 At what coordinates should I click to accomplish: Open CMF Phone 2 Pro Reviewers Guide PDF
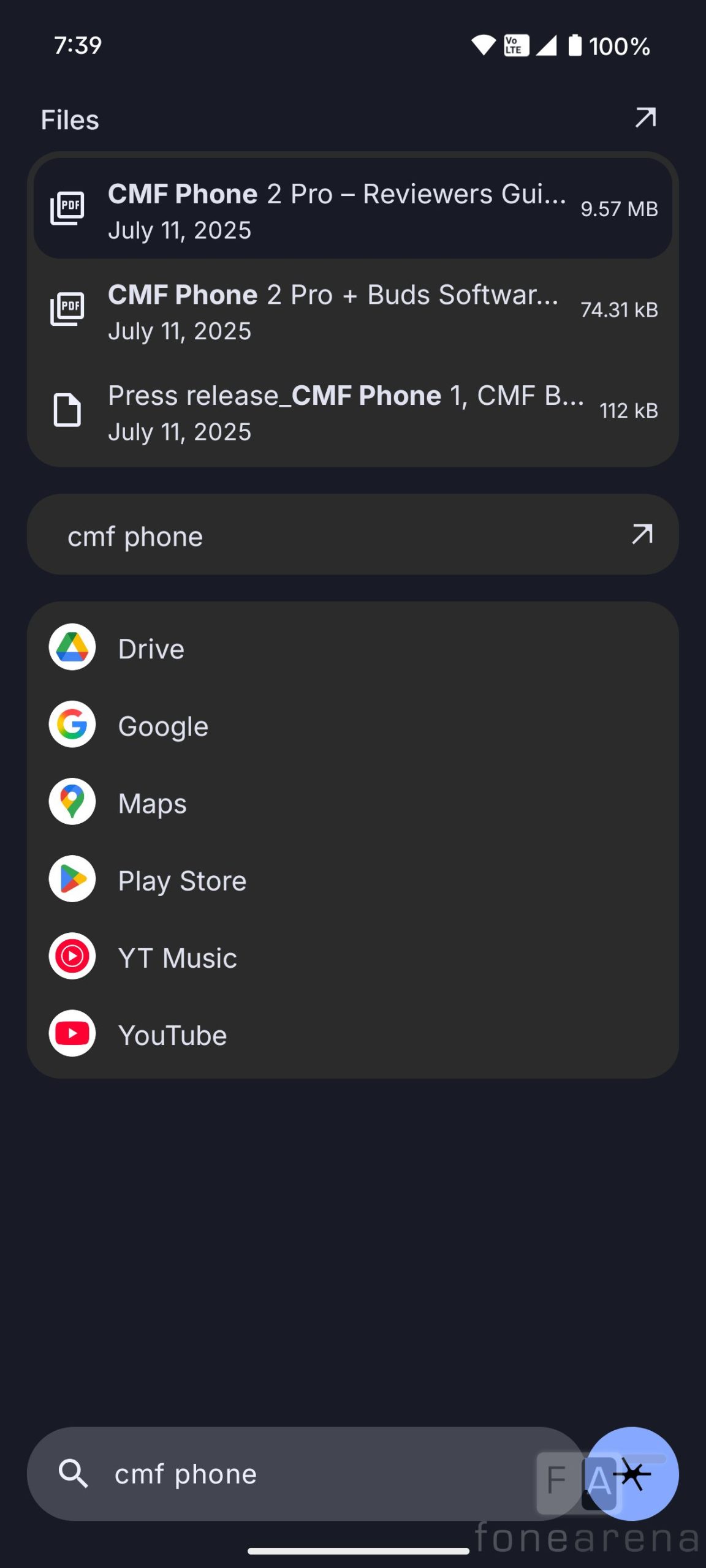353,209
